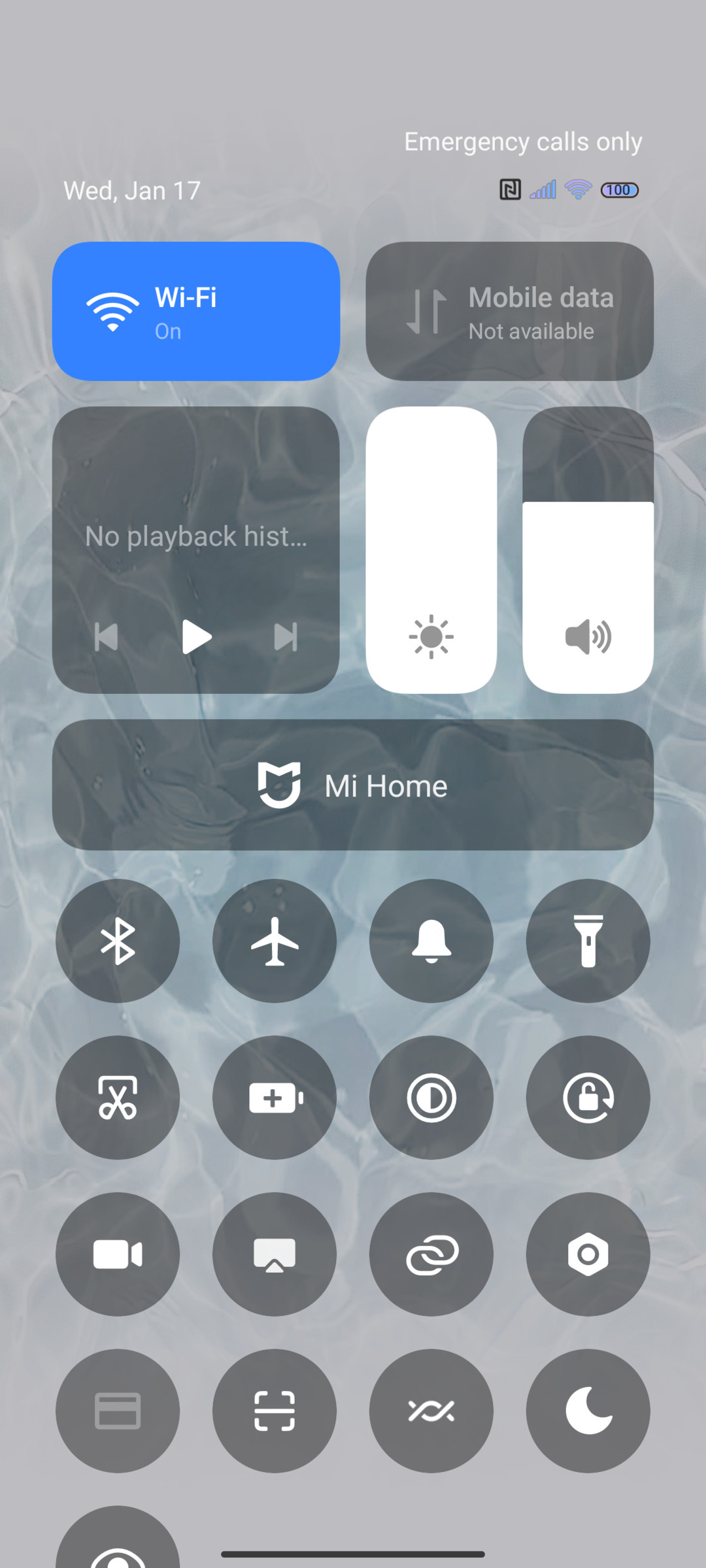Image resolution: width=706 pixels, height=1568 pixels.
Task: Go to the previous track
Action: 107,636
